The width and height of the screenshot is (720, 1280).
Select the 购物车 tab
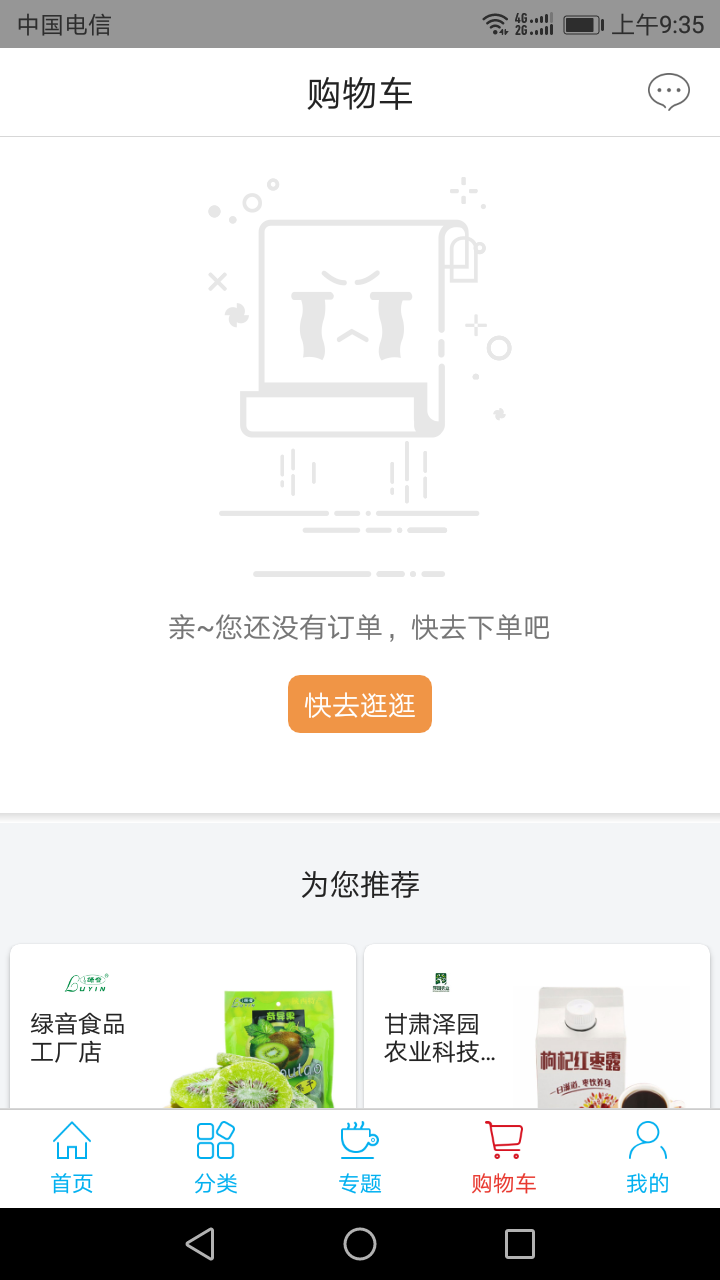tap(504, 1158)
